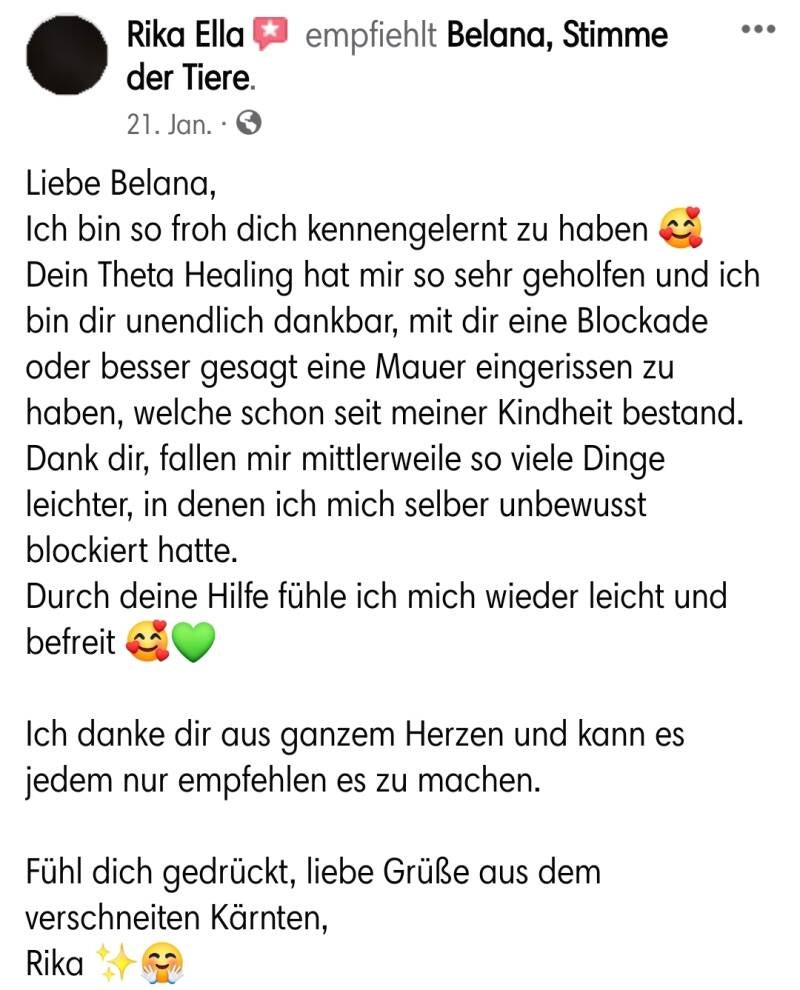800x990 pixels.
Task: Visit the Belana, Stimme der Tiere page
Action: pos(556,36)
